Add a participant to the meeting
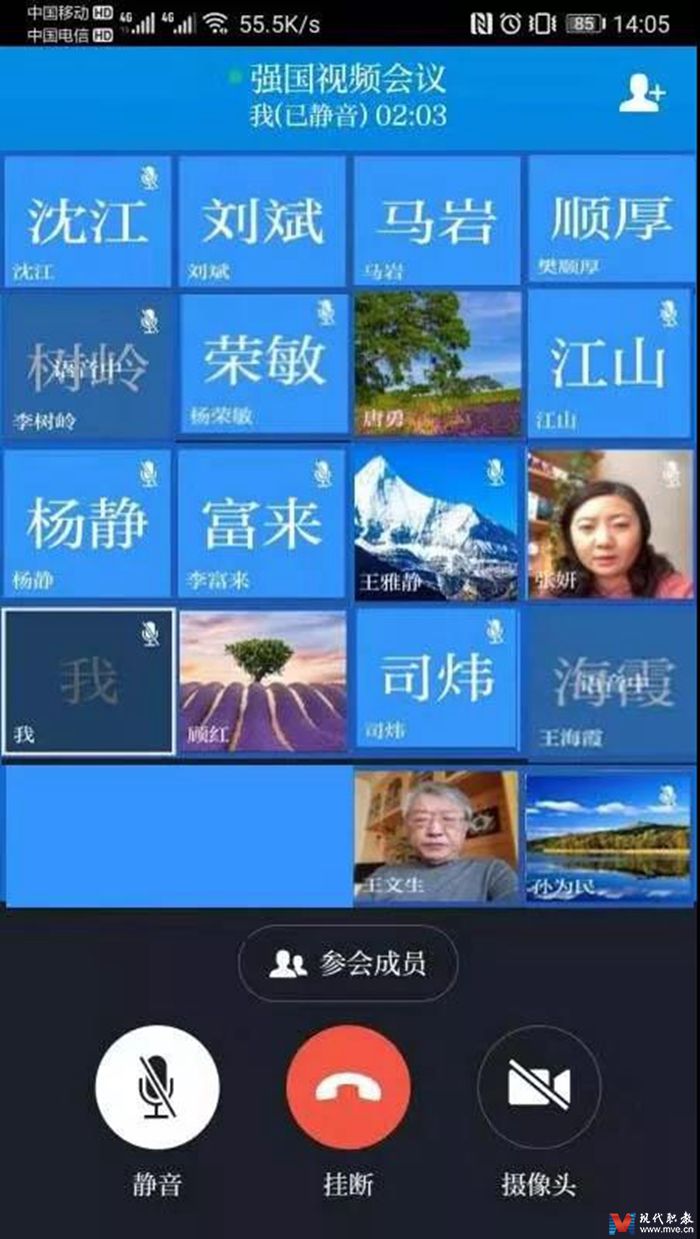The image size is (700, 1239). click(x=641, y=94)
